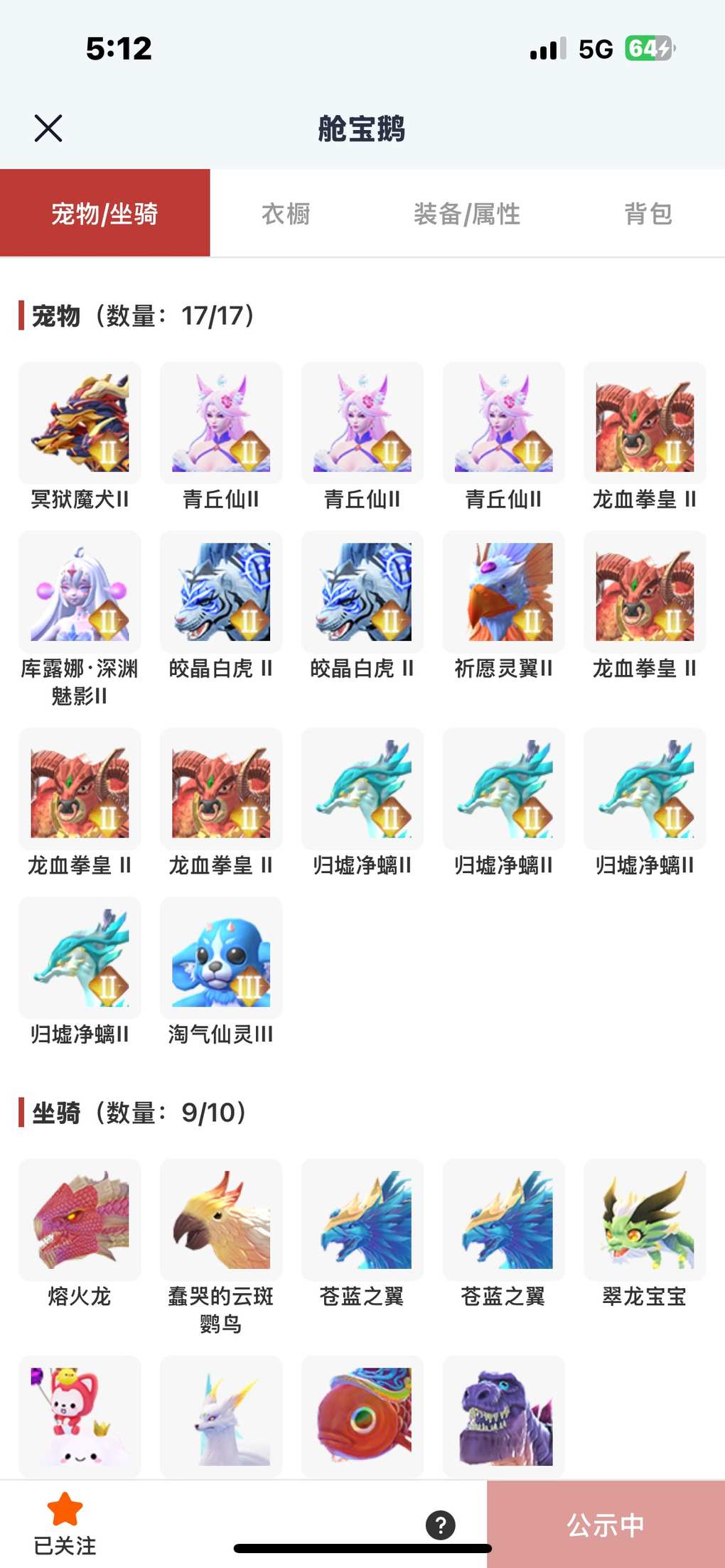Tap the 公示中 button
The image size is (725, 1568).
pos(606,1525)
